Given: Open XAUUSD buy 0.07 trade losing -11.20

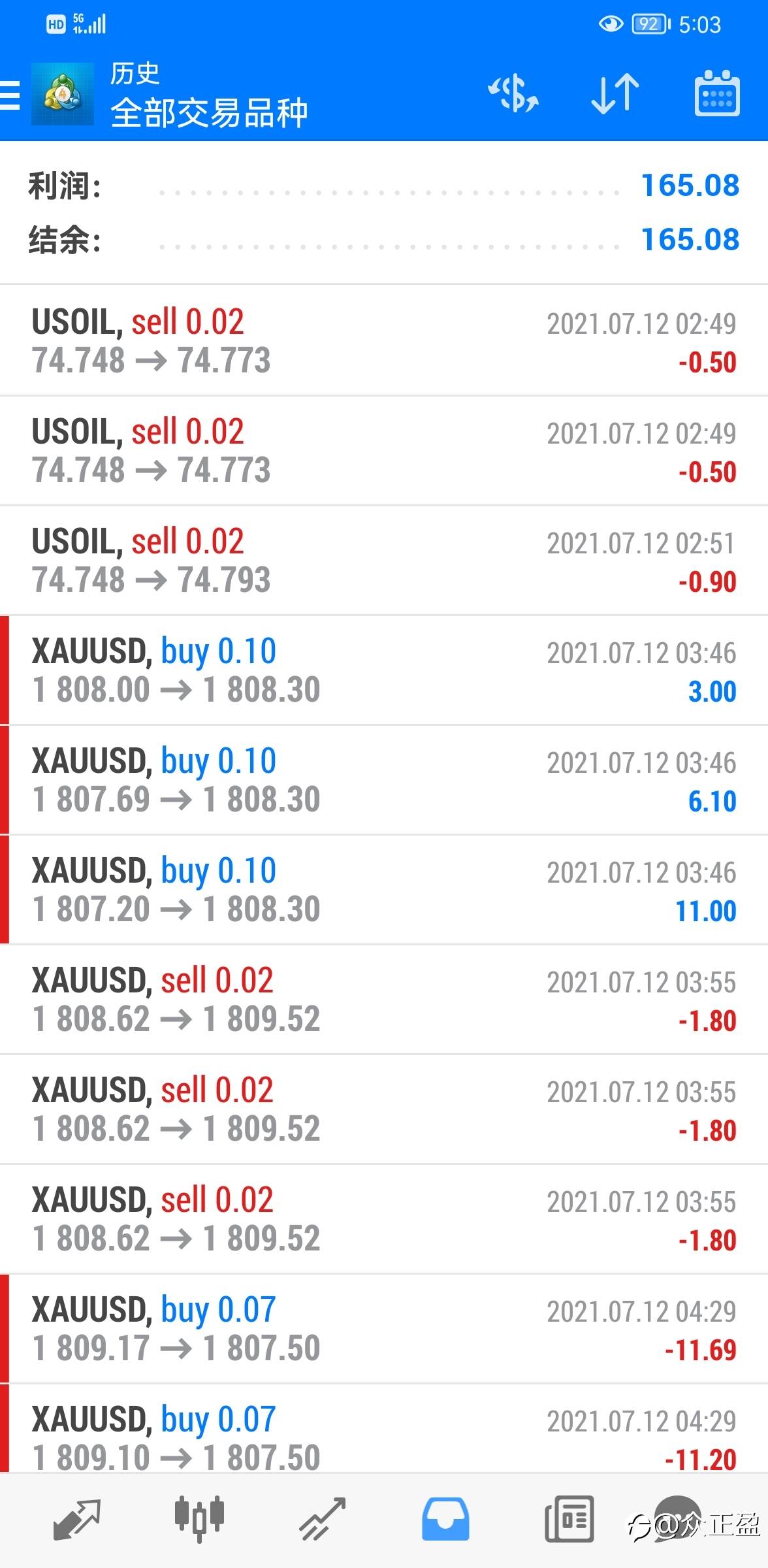Looking at the screenshot, I should point(384,1428).
